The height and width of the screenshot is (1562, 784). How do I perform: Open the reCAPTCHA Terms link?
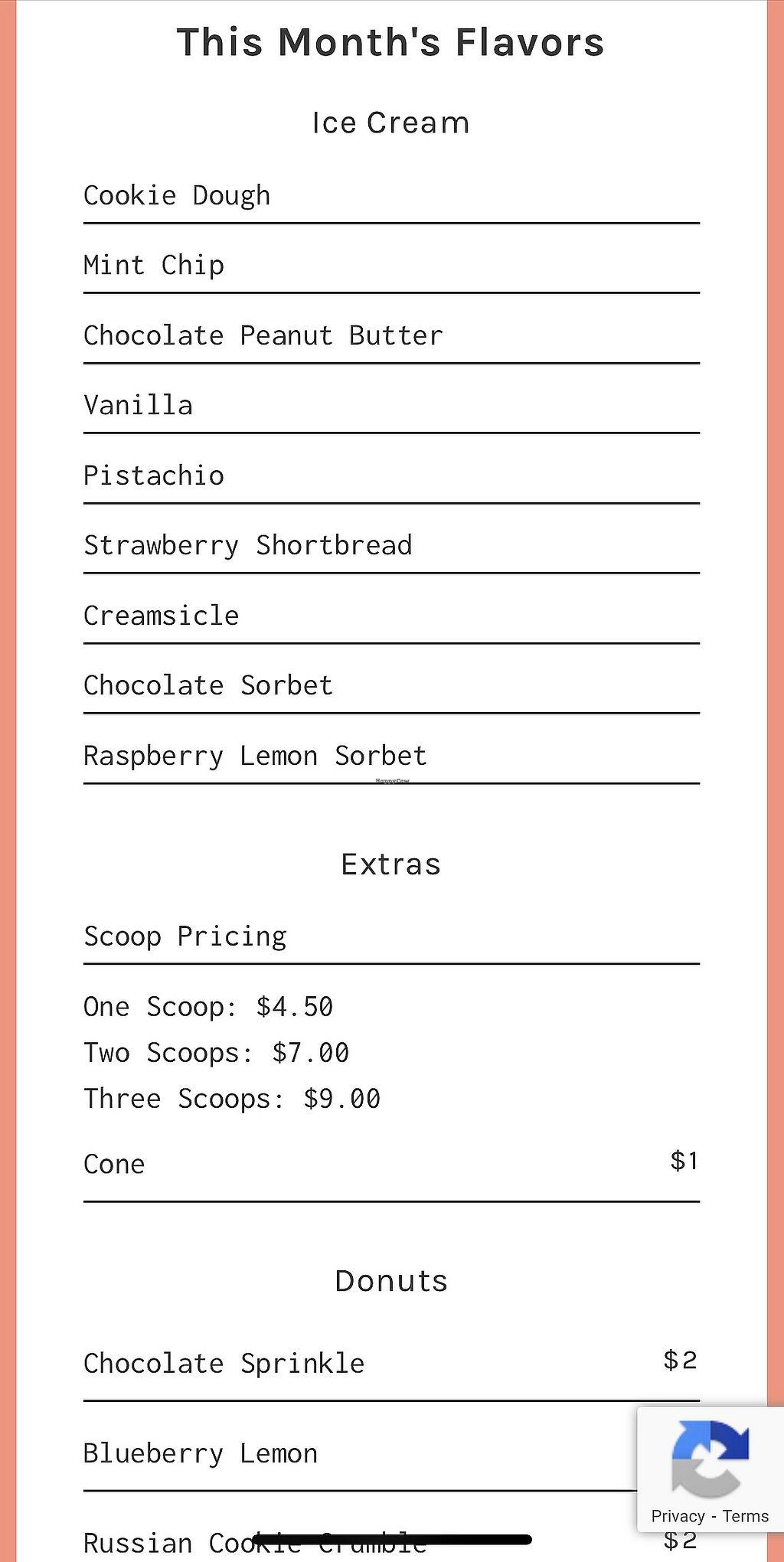(745, 1516)
